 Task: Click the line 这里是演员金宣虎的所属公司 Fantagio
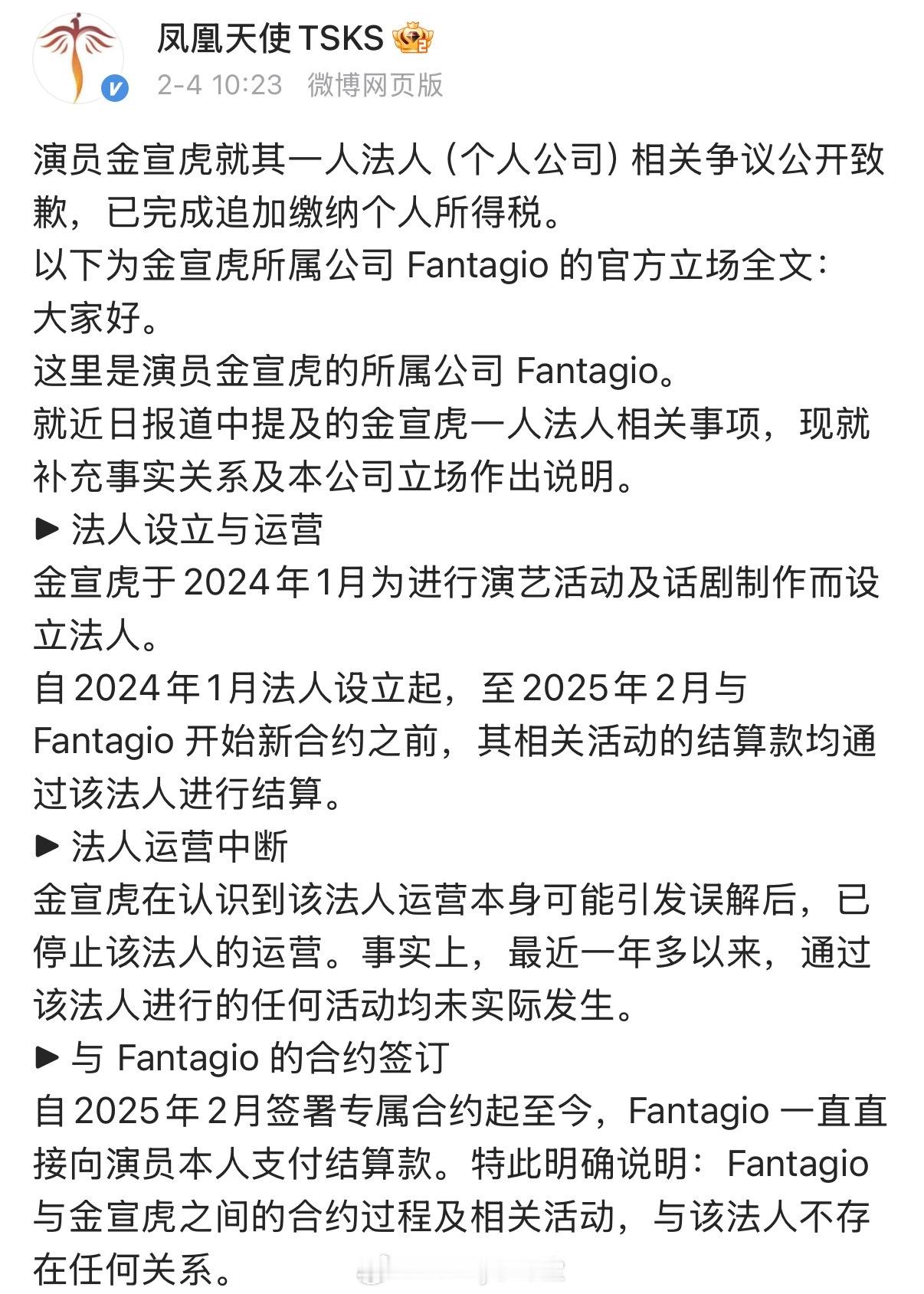click(352, 373)
